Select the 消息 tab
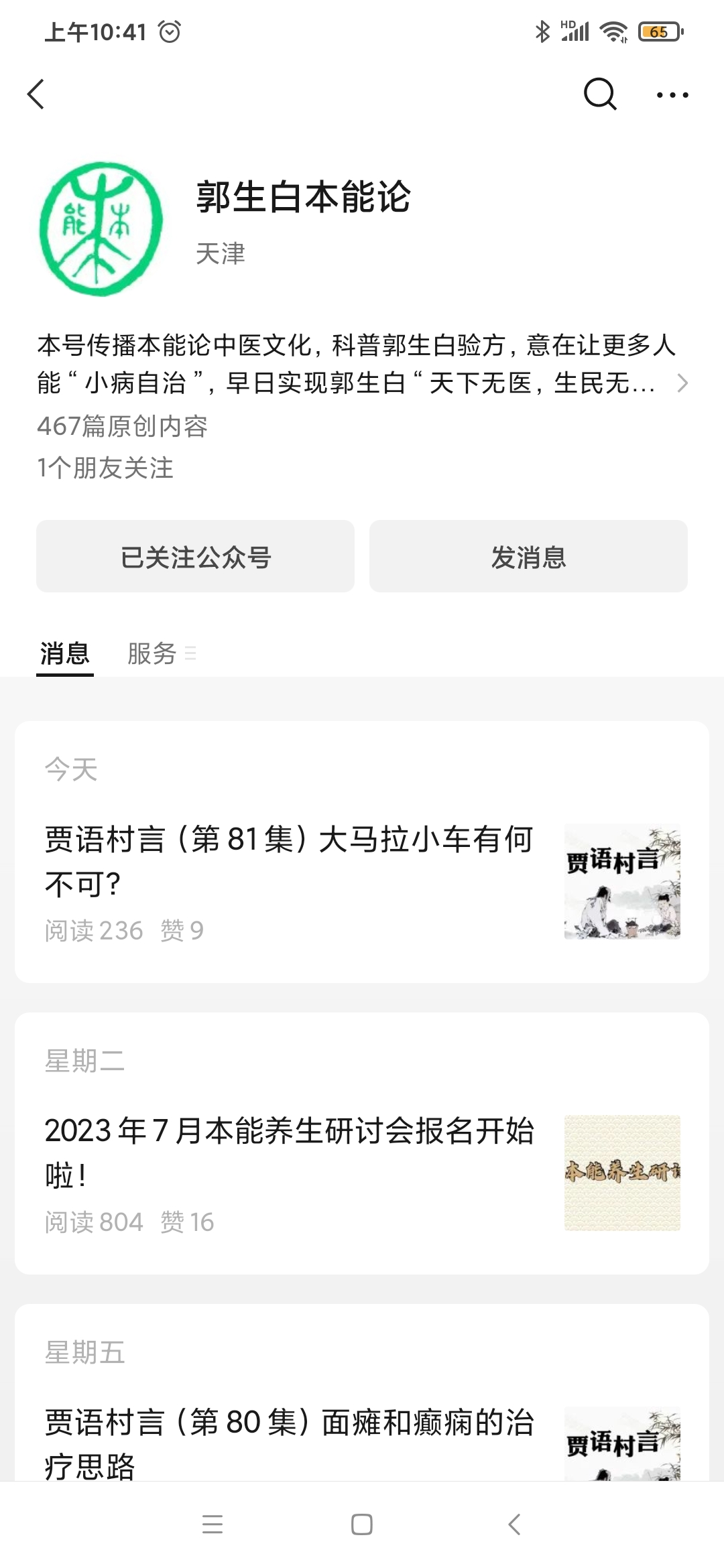The width and height of the screenshot is (724, 1568). (x=64, y=653)
